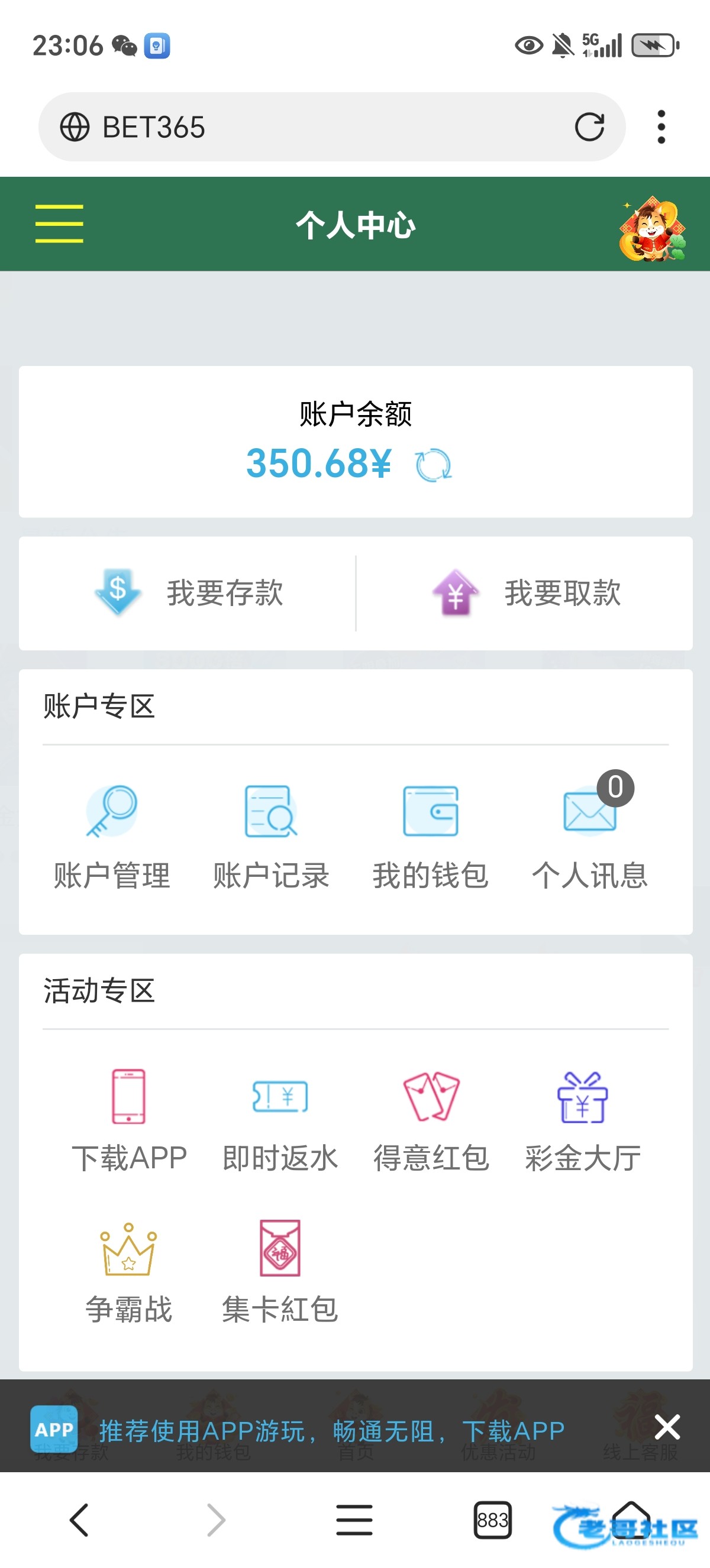This screenshot has height=1568, width=710.
Task: Refresh the account balance
Action: (433, 466)
